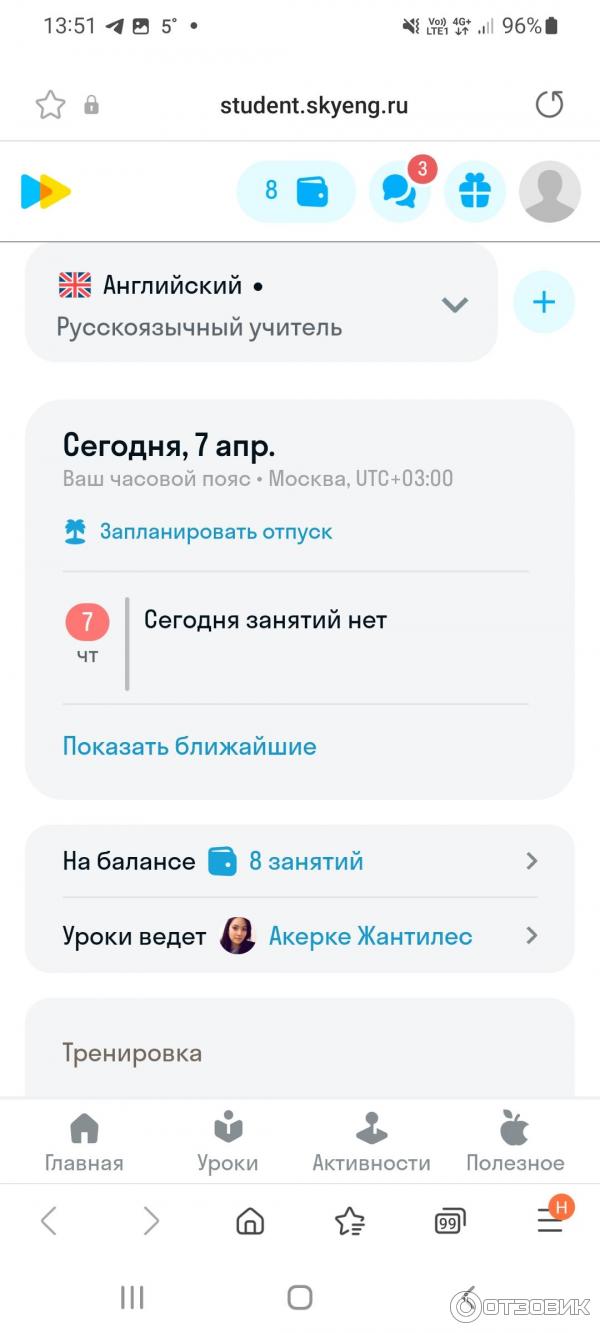600x1333 pixels.
Task: Open the profile avatar
Action: [x=549, y=191]
